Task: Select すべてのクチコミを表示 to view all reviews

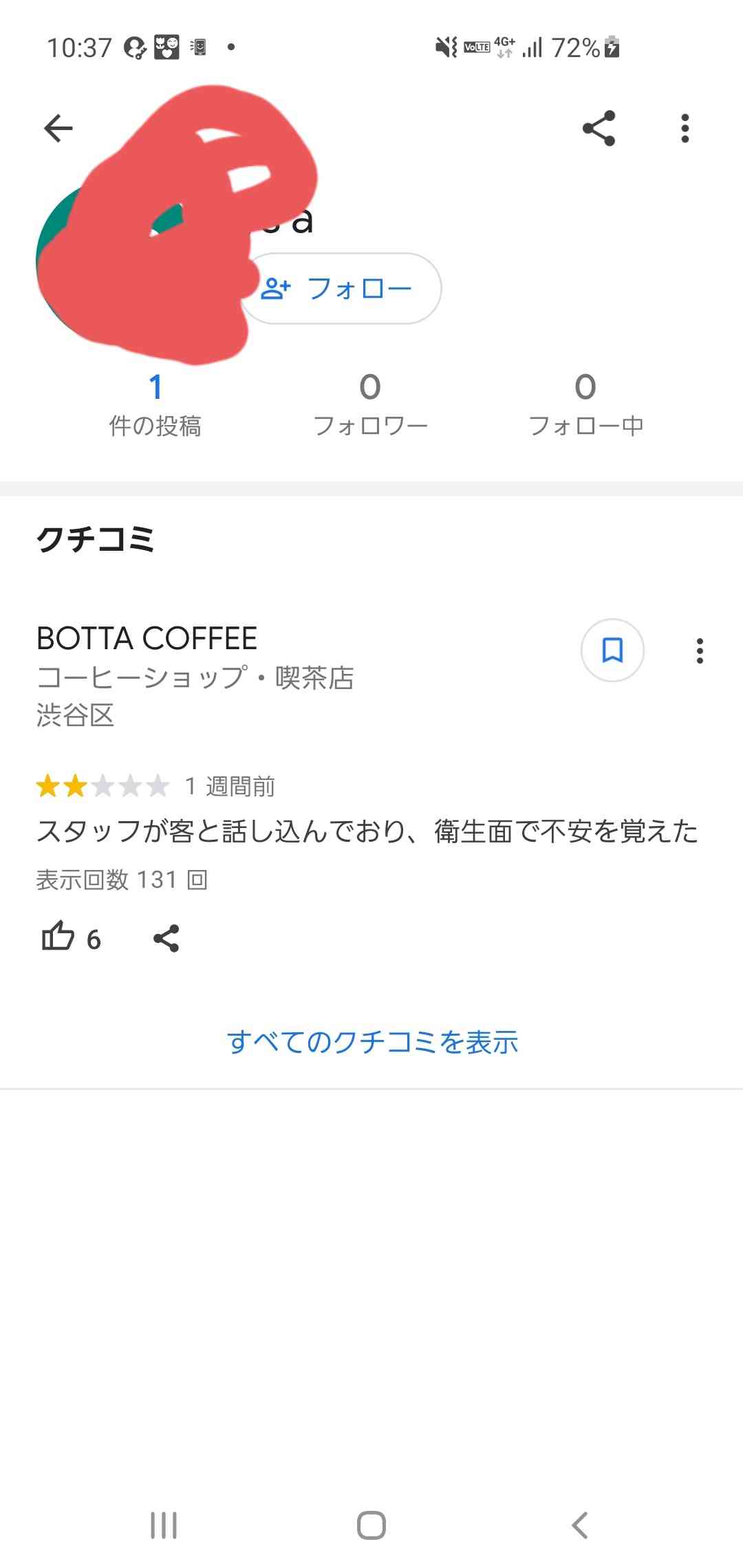Action: (x=372, y=1041)
